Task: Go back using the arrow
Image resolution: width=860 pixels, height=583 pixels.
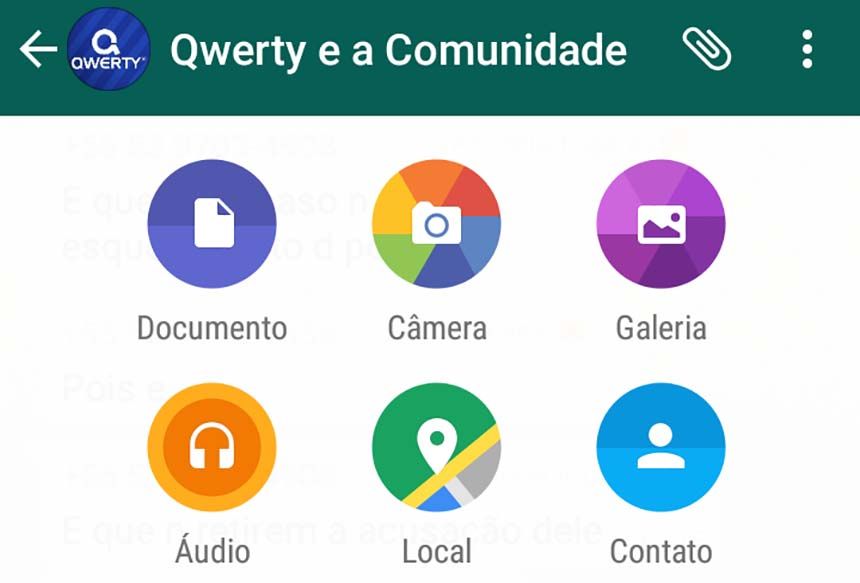Action: tap(37, 49)
